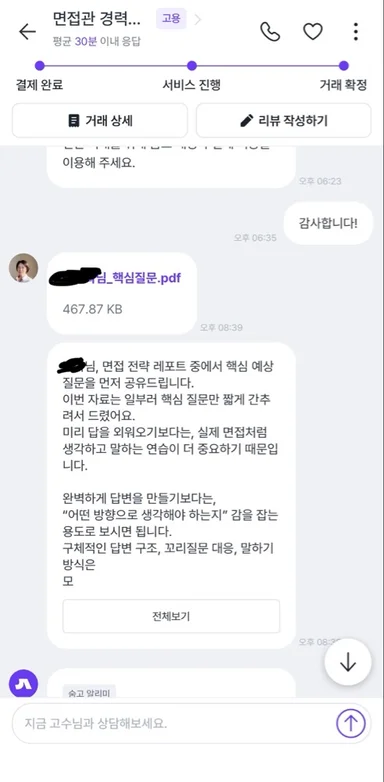Expand the message with 전체보기

[x=171, y=616]
